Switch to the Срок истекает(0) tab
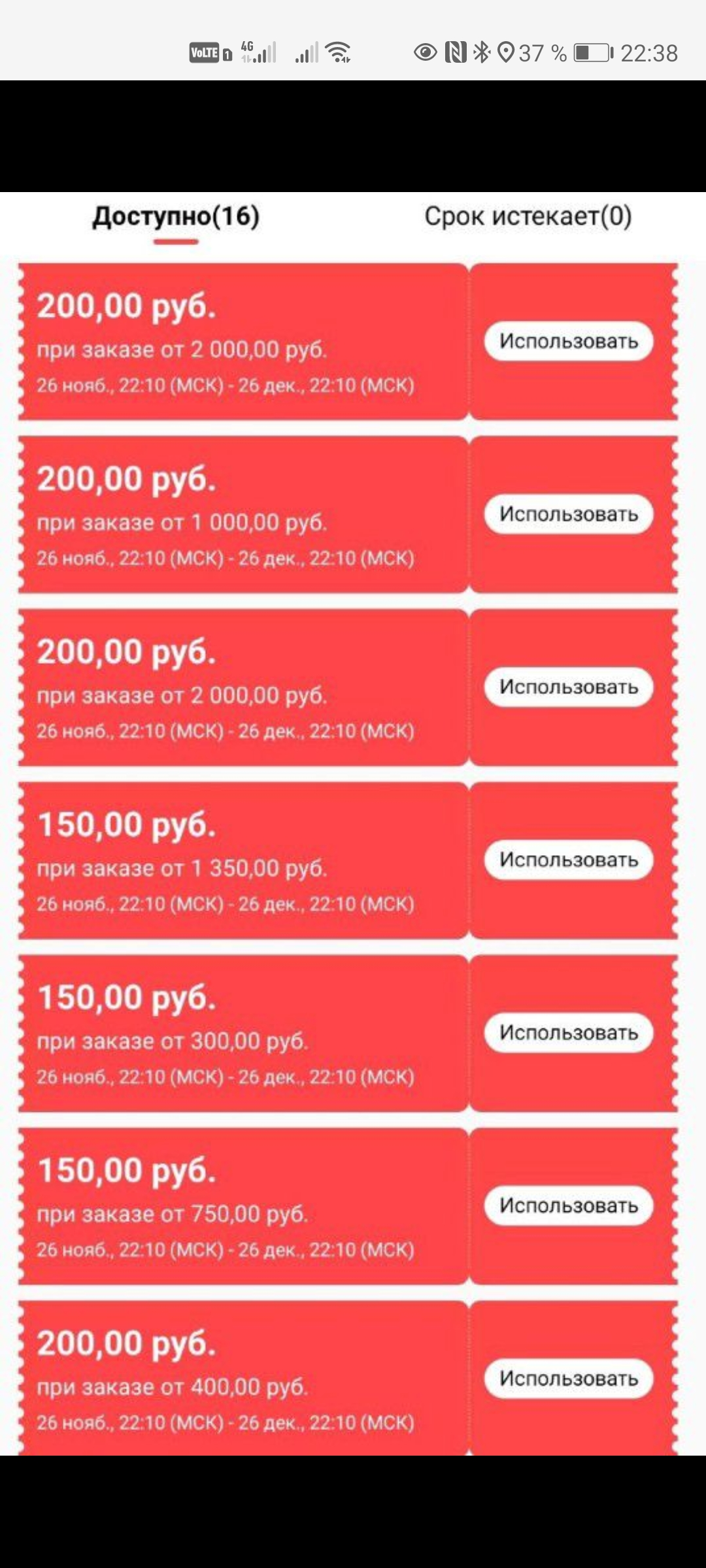Viewport: 706px width, 1568px height. pyautogui.click(x=528, y=216)
